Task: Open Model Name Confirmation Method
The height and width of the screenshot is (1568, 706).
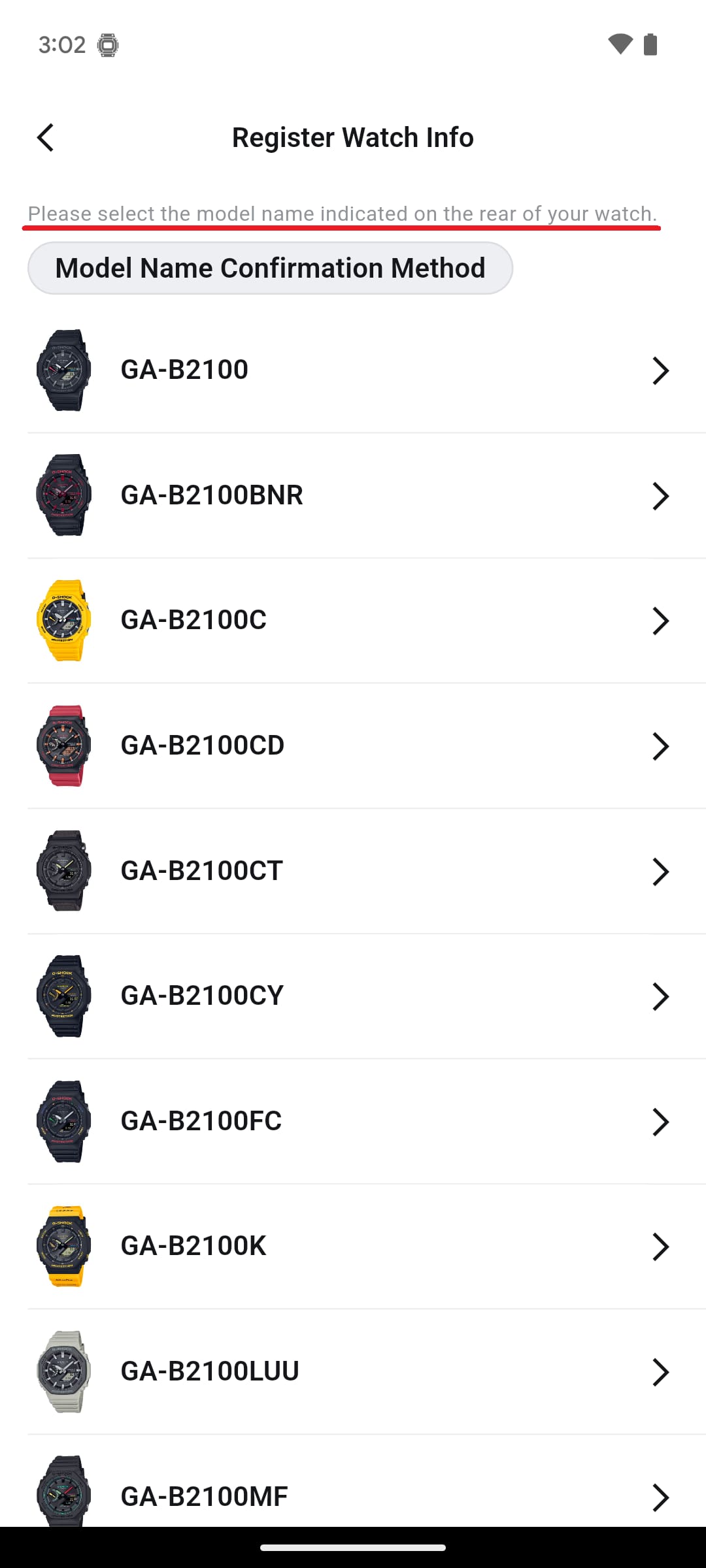Action: click(270, 268)
